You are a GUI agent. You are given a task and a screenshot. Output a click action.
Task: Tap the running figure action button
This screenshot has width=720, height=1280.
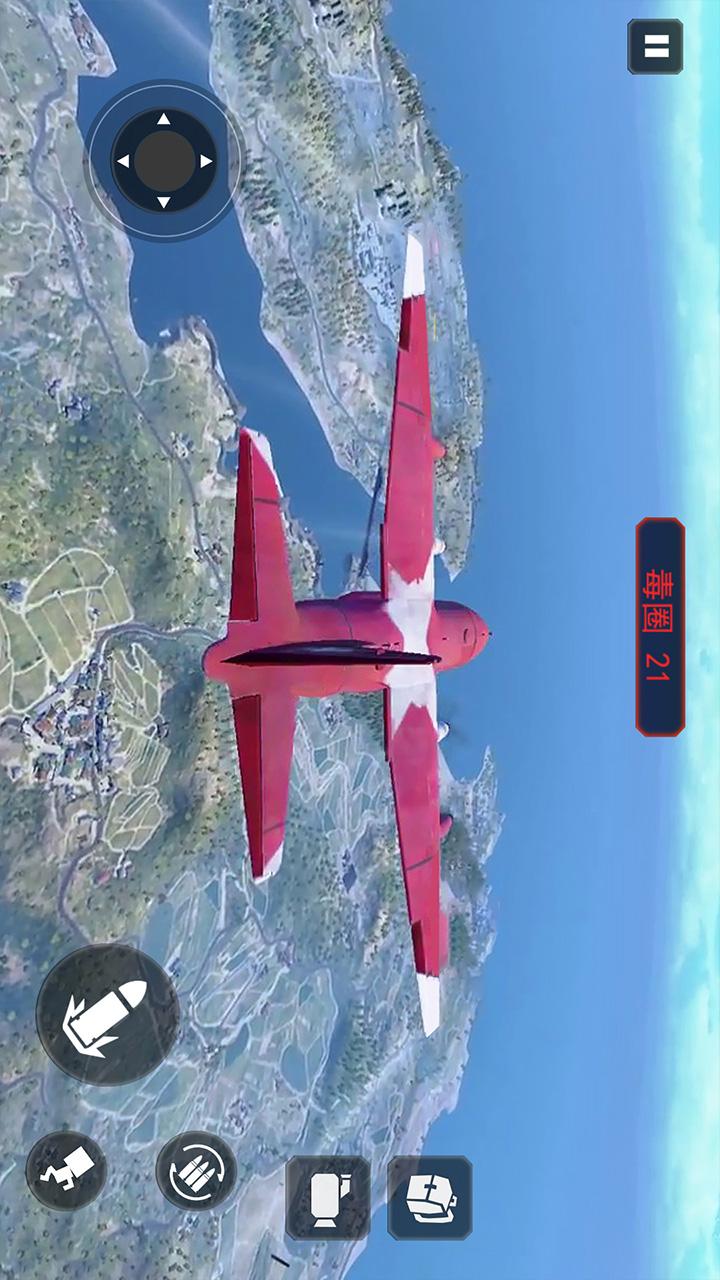66,1171
